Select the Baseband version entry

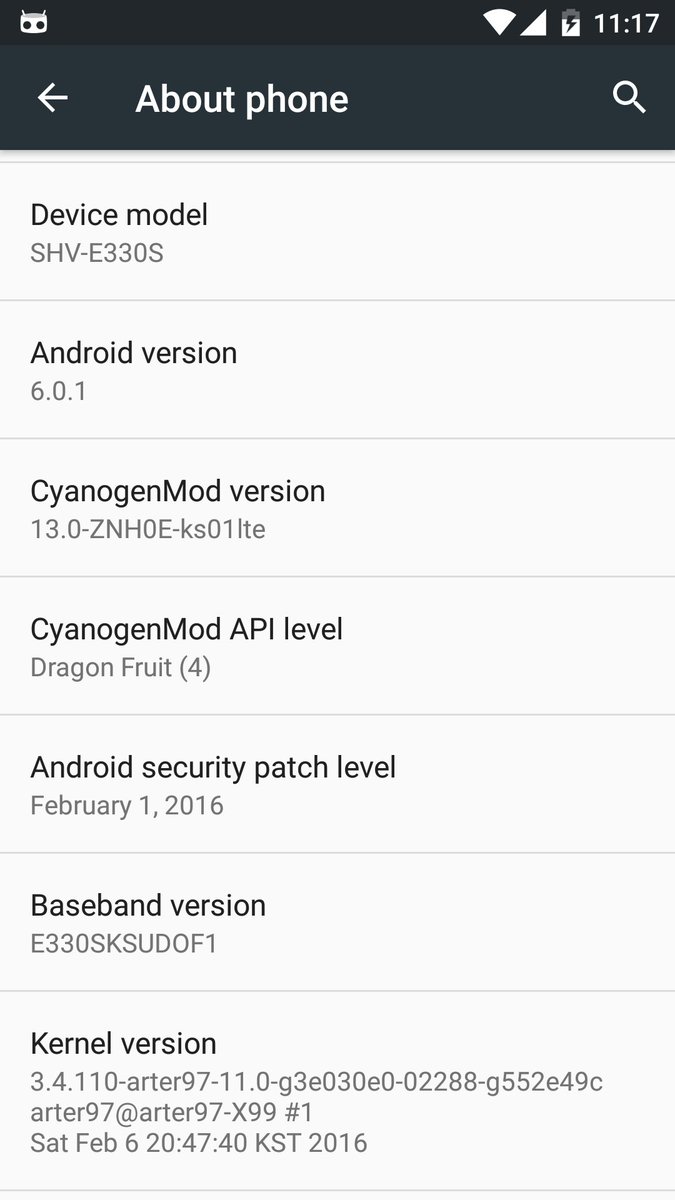(337, 922)
